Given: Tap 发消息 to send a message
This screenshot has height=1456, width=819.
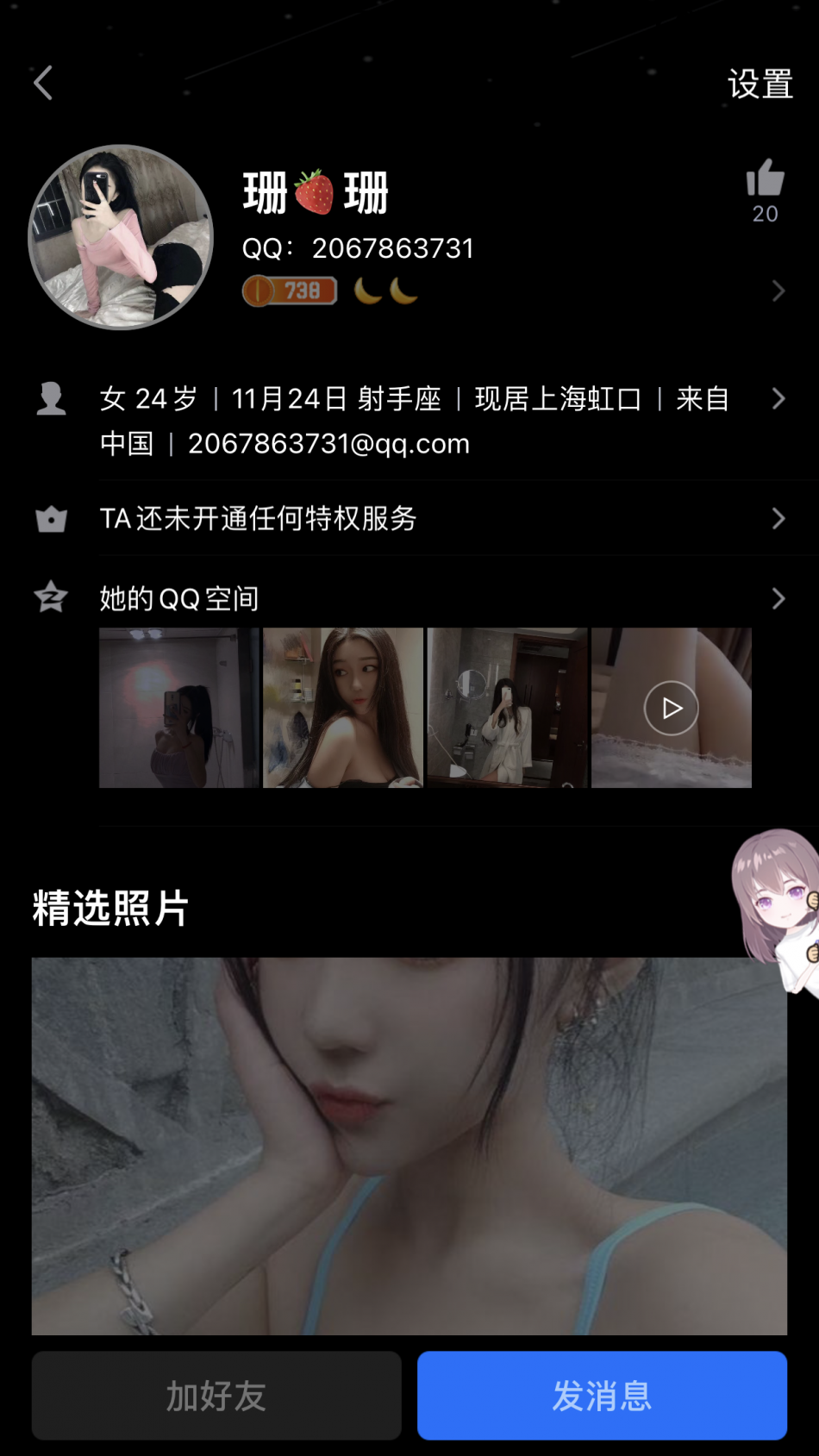Looking at the screenshot, I should pos(602,1396).
